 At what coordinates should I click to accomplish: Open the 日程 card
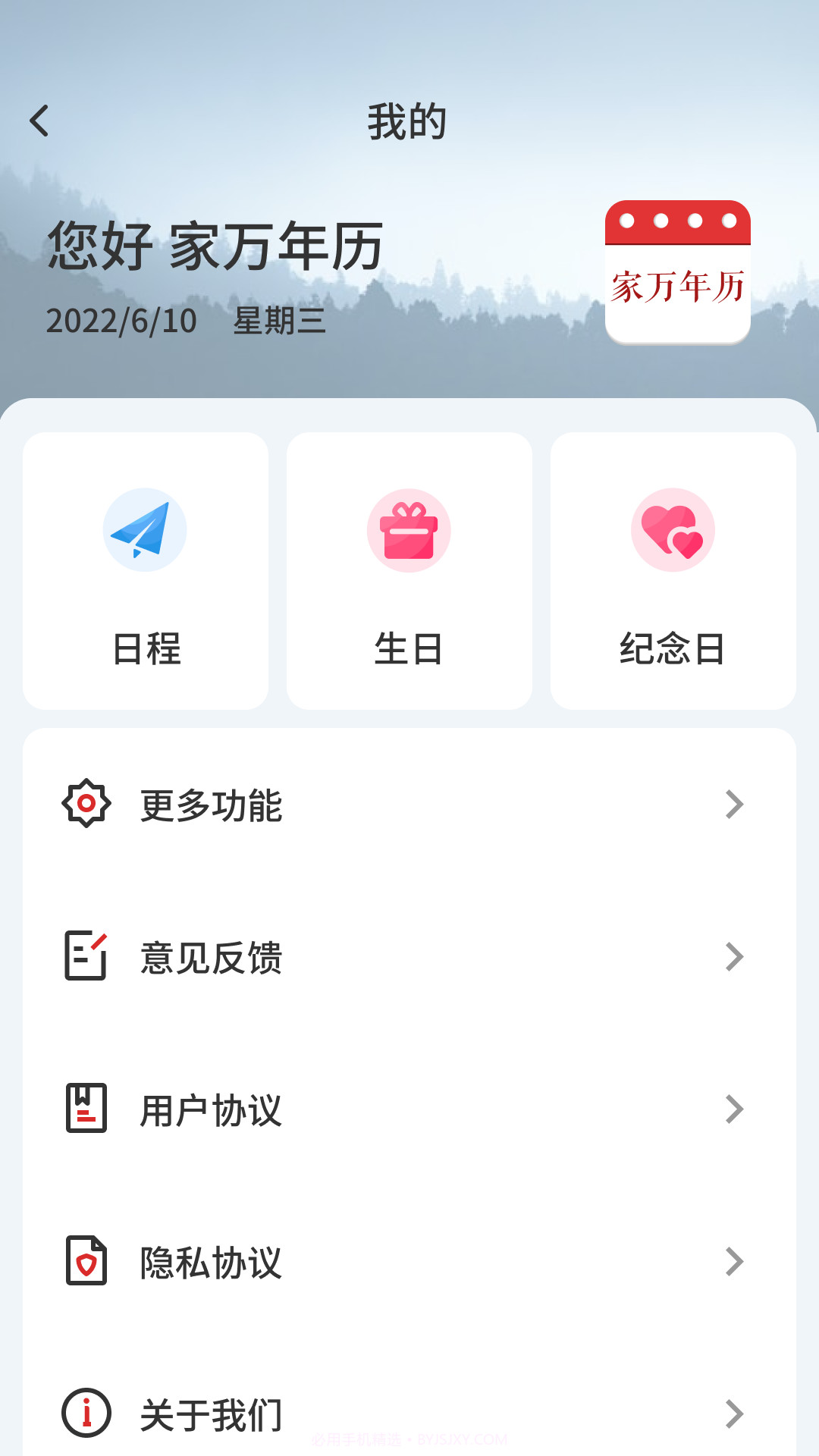[x=145, y=569]
